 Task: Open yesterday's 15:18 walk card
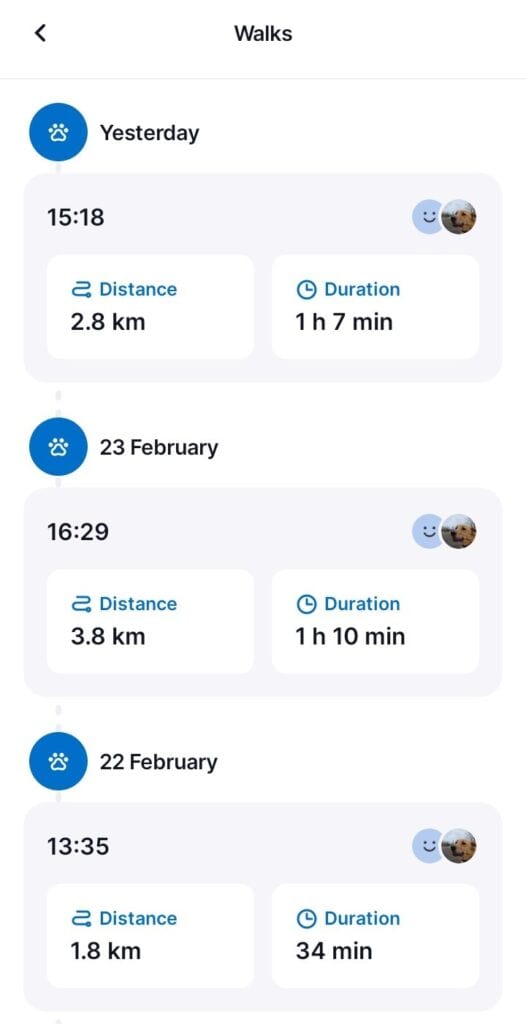(x=263, y=278)
